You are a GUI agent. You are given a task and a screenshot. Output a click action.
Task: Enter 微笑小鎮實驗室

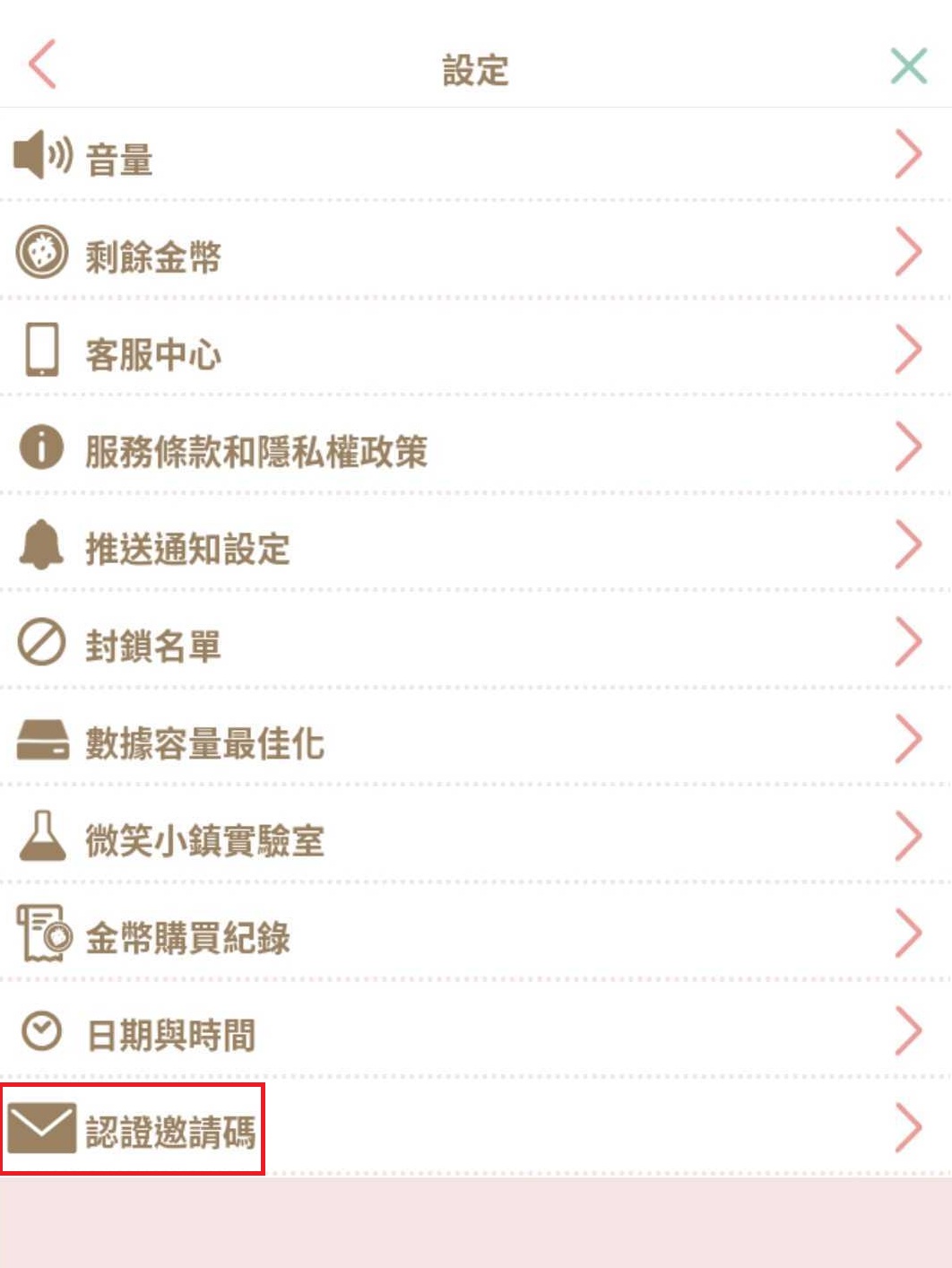(x=475, y=839)
